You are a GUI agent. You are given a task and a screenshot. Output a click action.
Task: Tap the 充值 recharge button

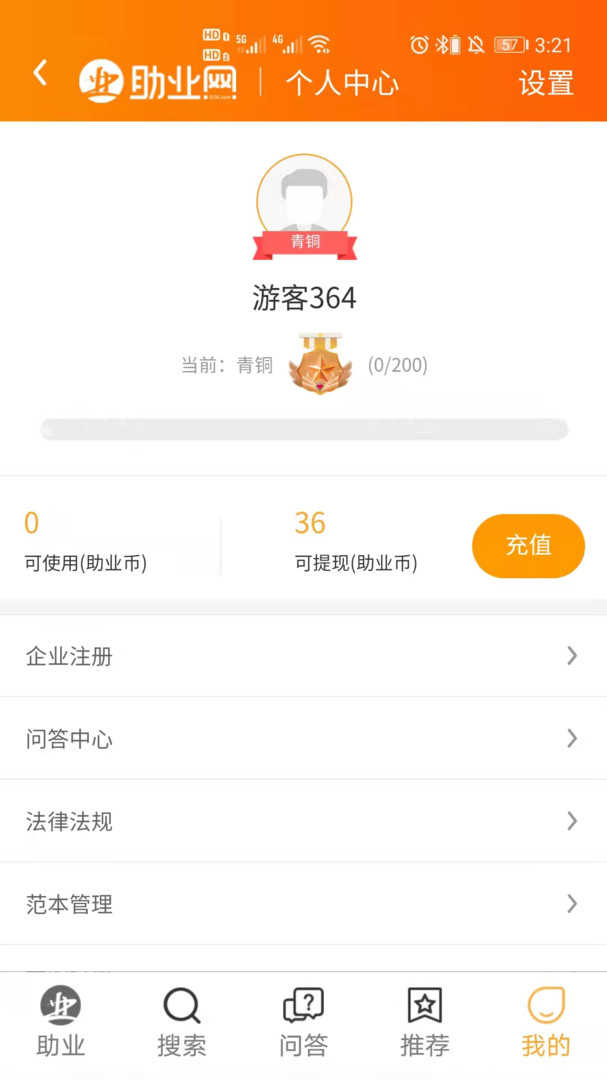(528, 546)
